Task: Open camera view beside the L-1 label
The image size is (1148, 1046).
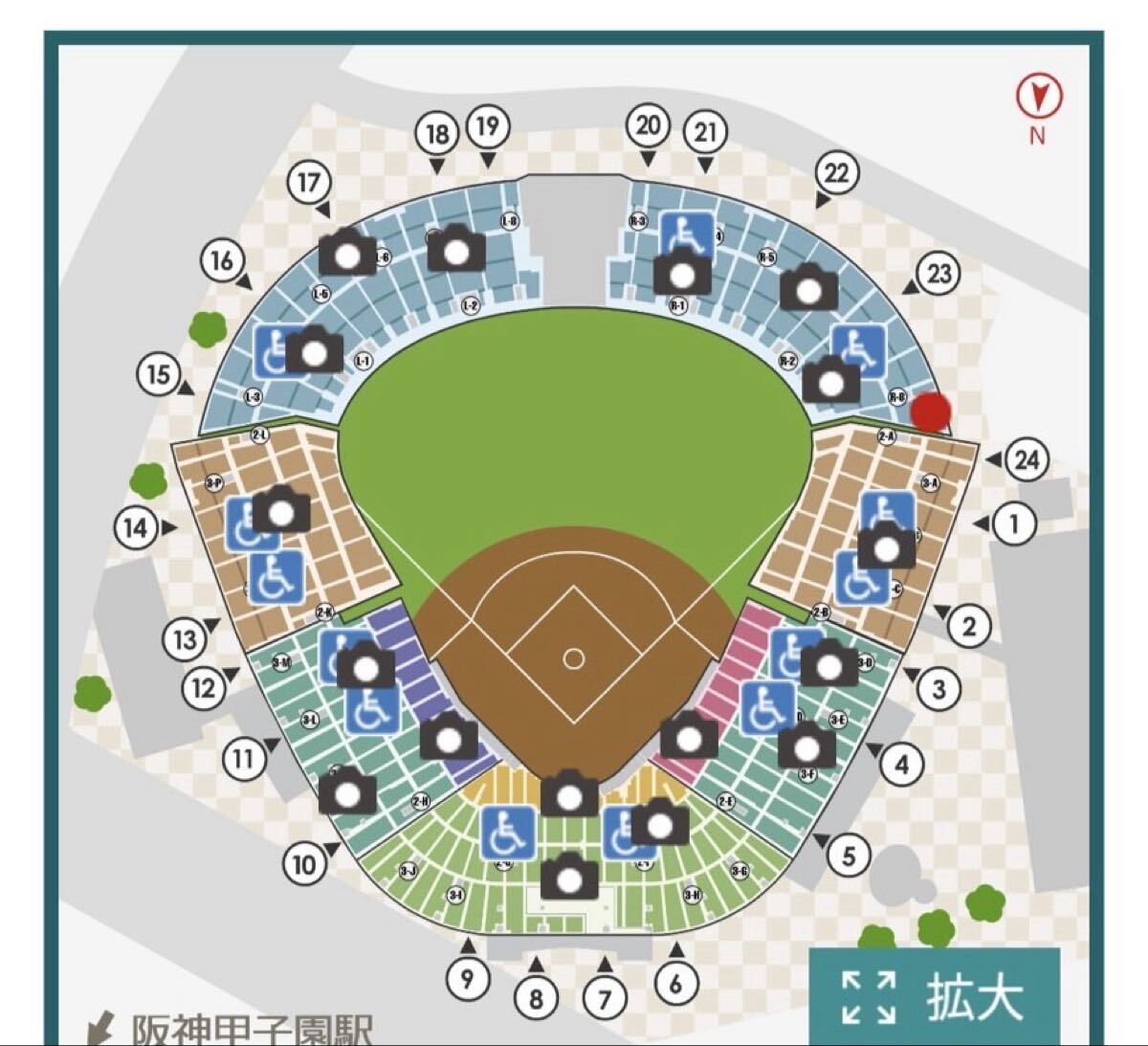Action: 314,352
